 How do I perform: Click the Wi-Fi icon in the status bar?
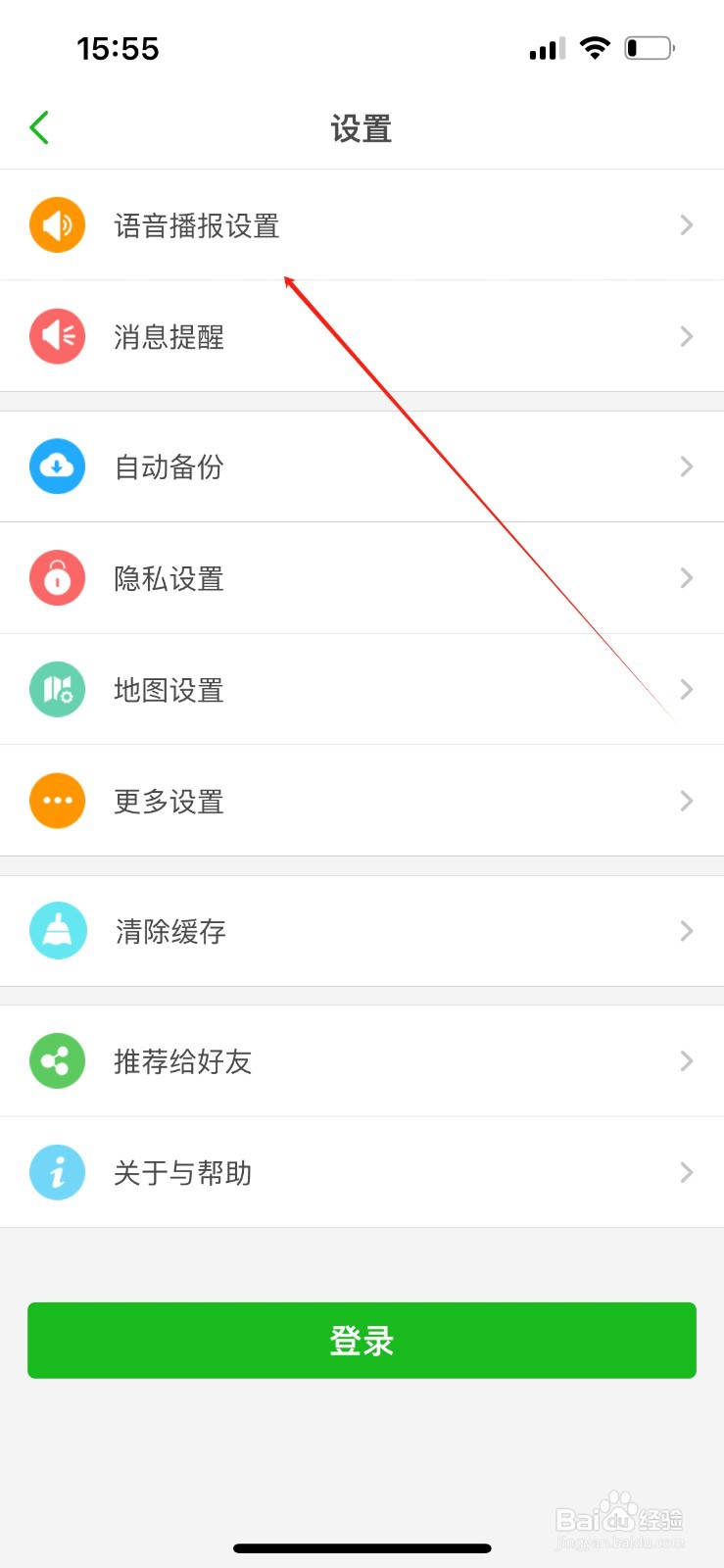click(x=597, y=47)
